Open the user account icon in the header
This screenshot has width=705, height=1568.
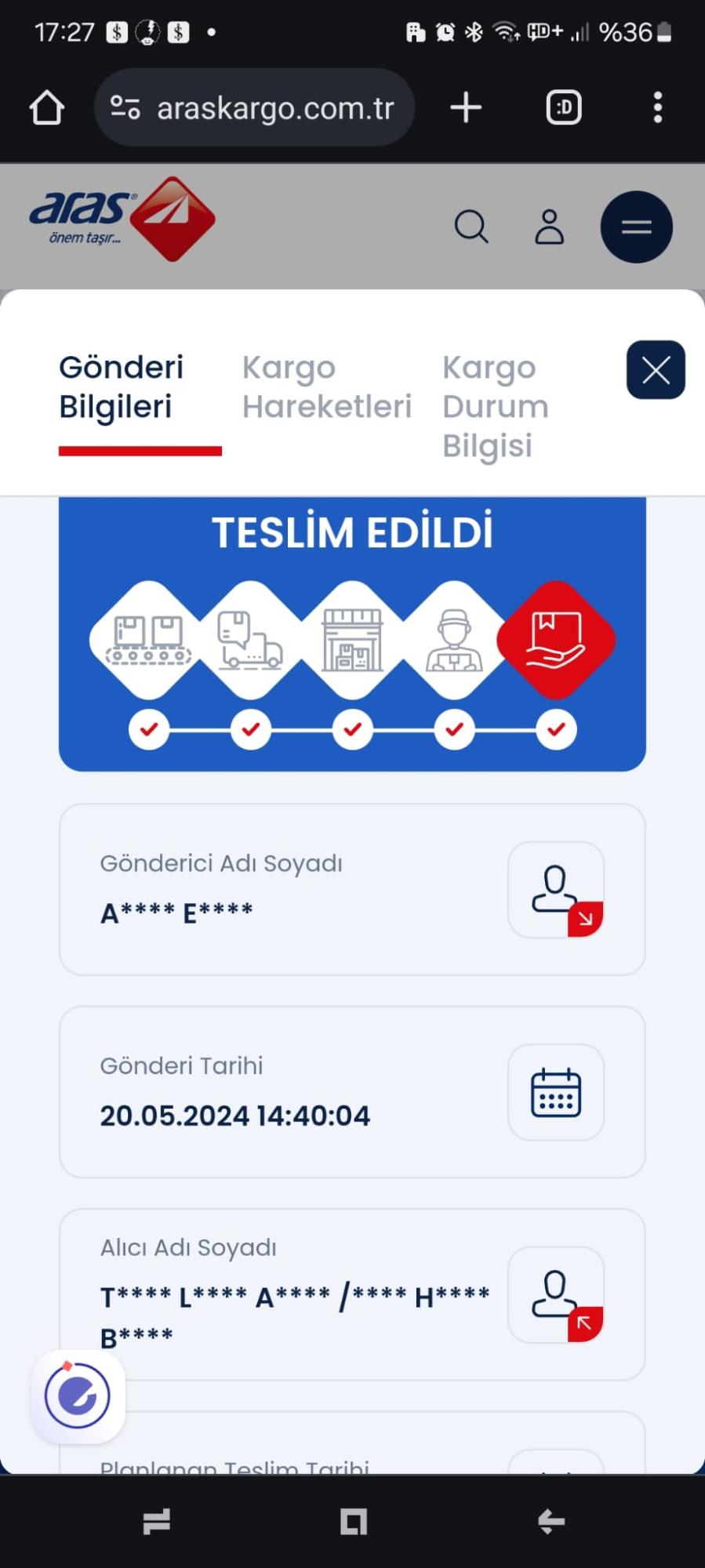(x=548, y=227)
